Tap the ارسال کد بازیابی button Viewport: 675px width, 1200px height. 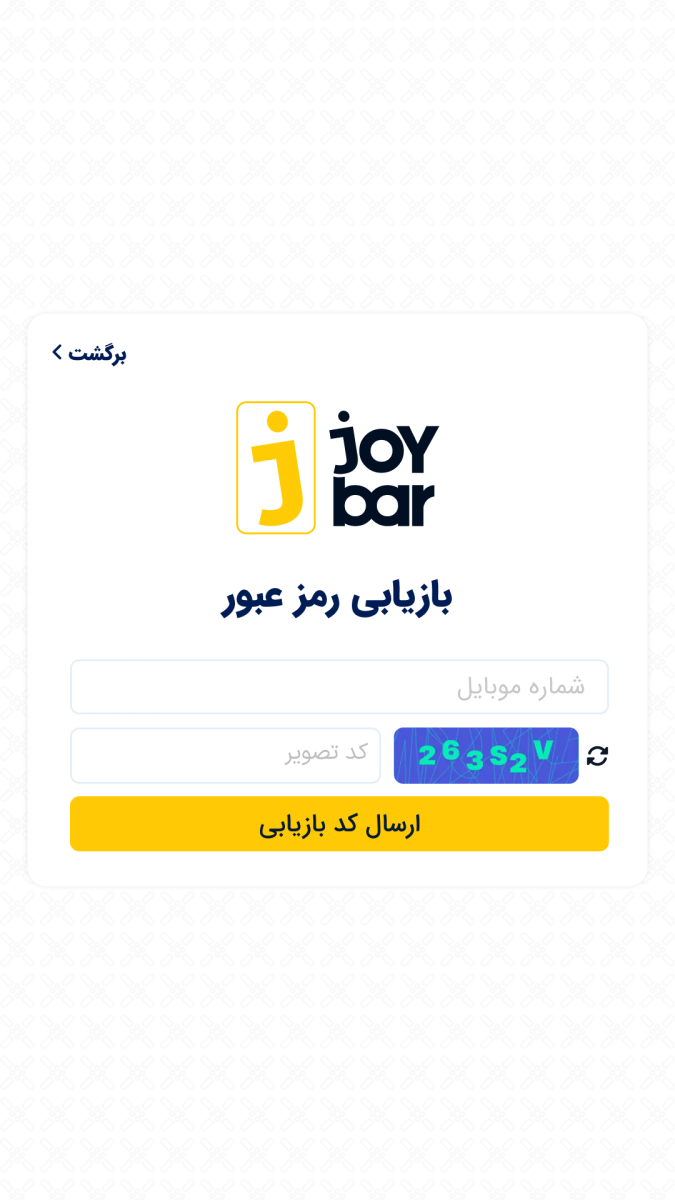(x=339, y=824)
